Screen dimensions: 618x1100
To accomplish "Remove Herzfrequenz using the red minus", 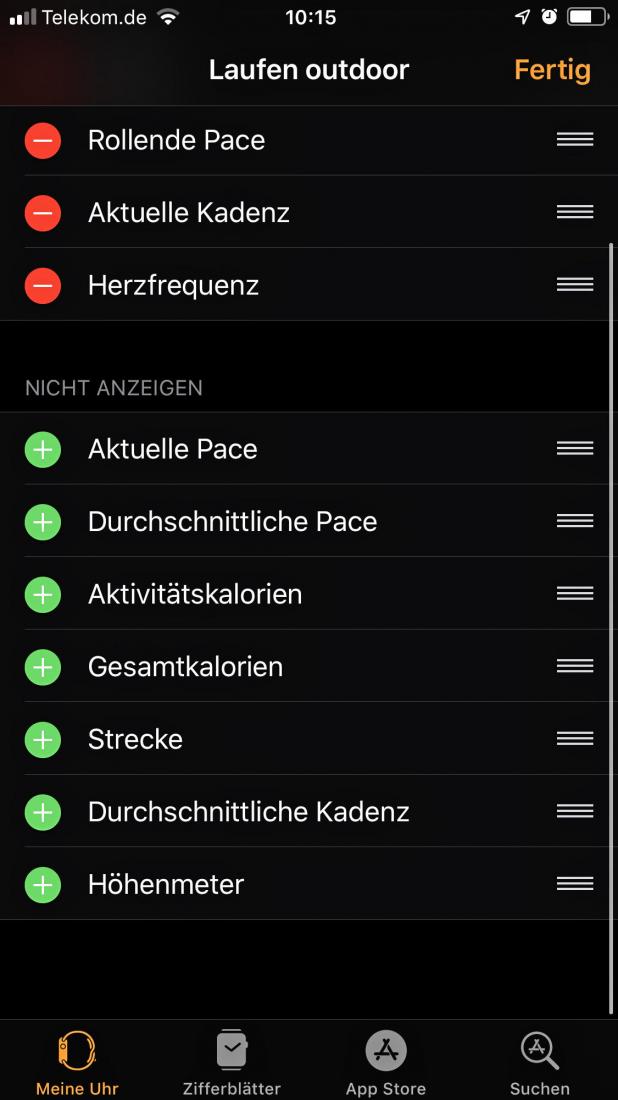I will click(x=43, y=286).
